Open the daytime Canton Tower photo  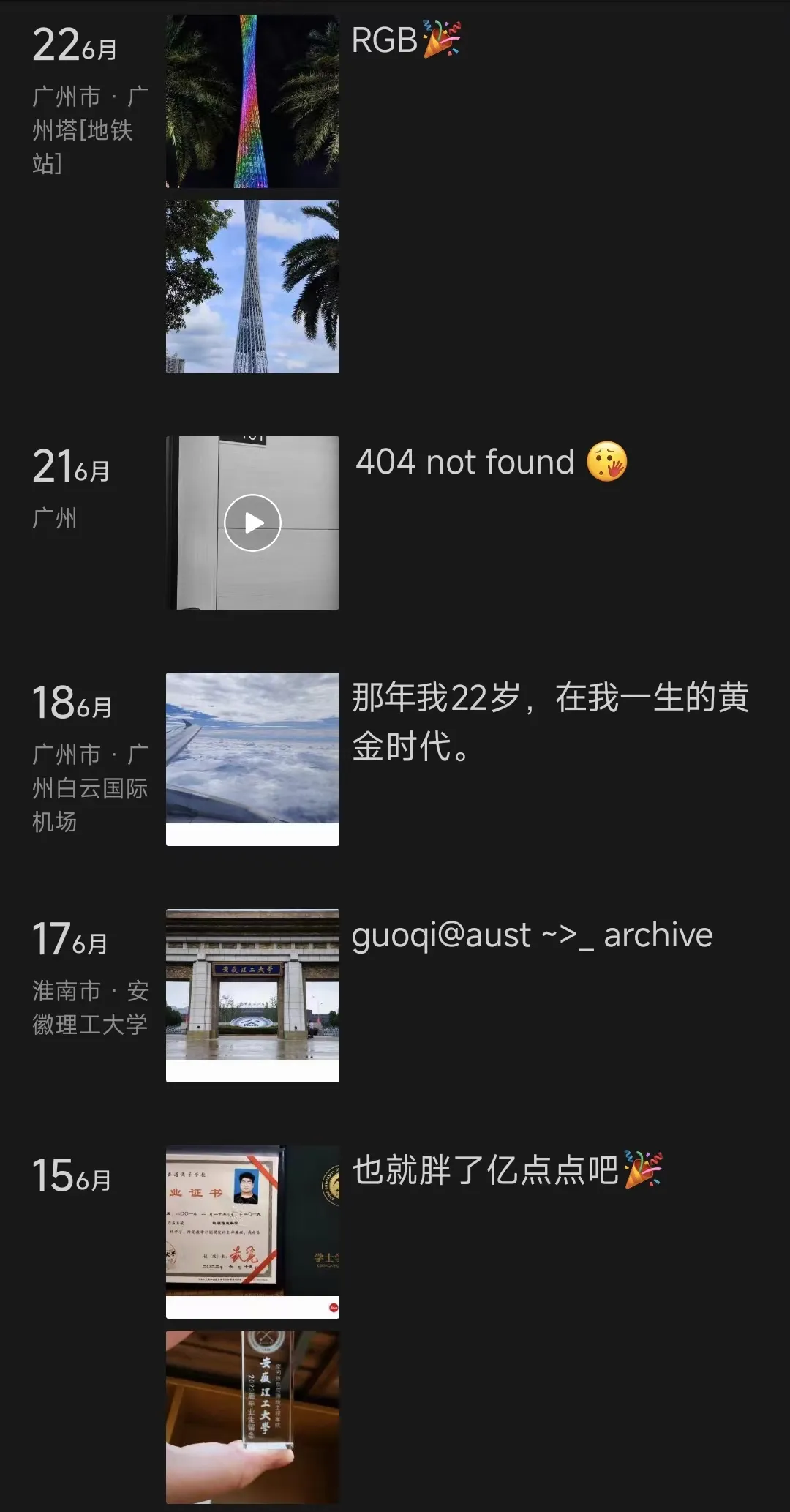point(252,286)
